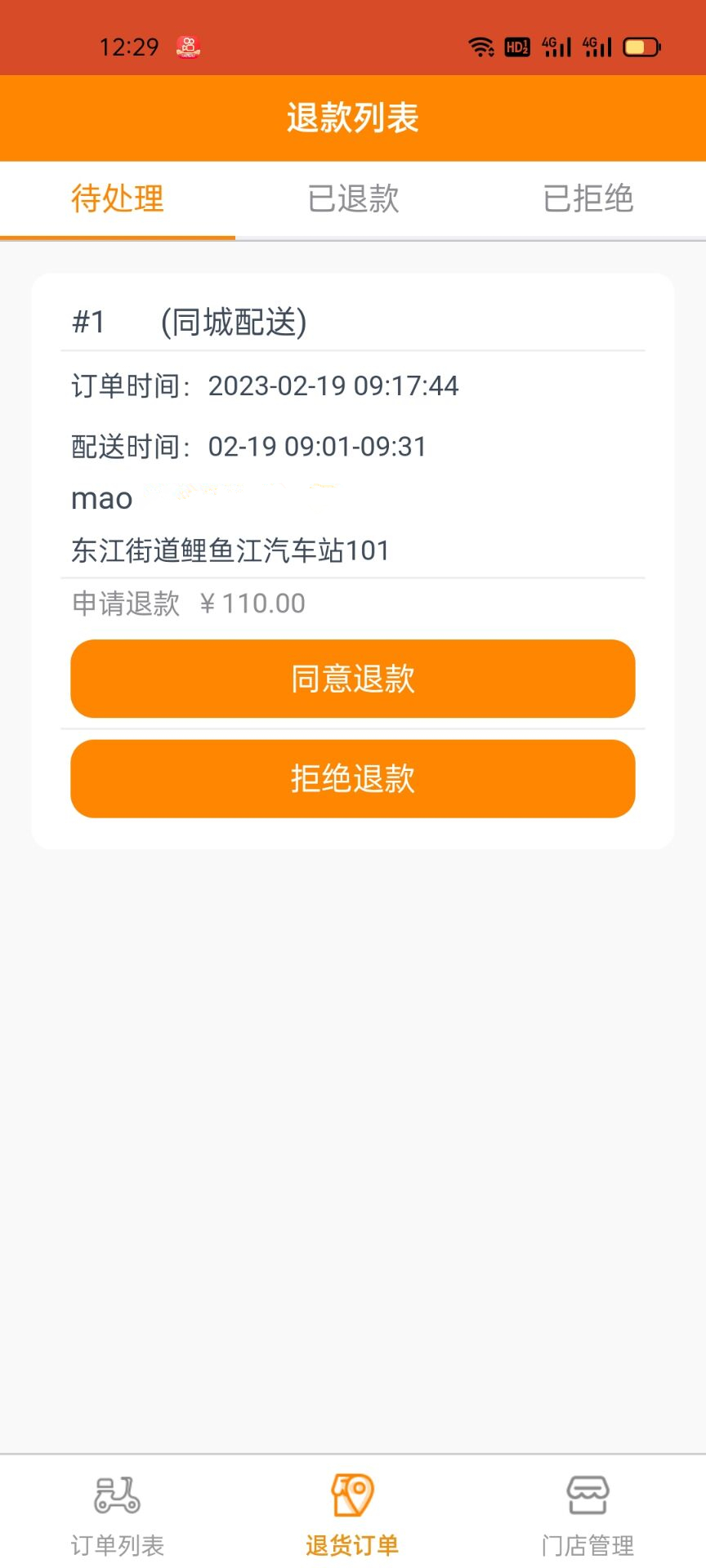Open the 订单列表 bottom tab

coord(118,1516)
